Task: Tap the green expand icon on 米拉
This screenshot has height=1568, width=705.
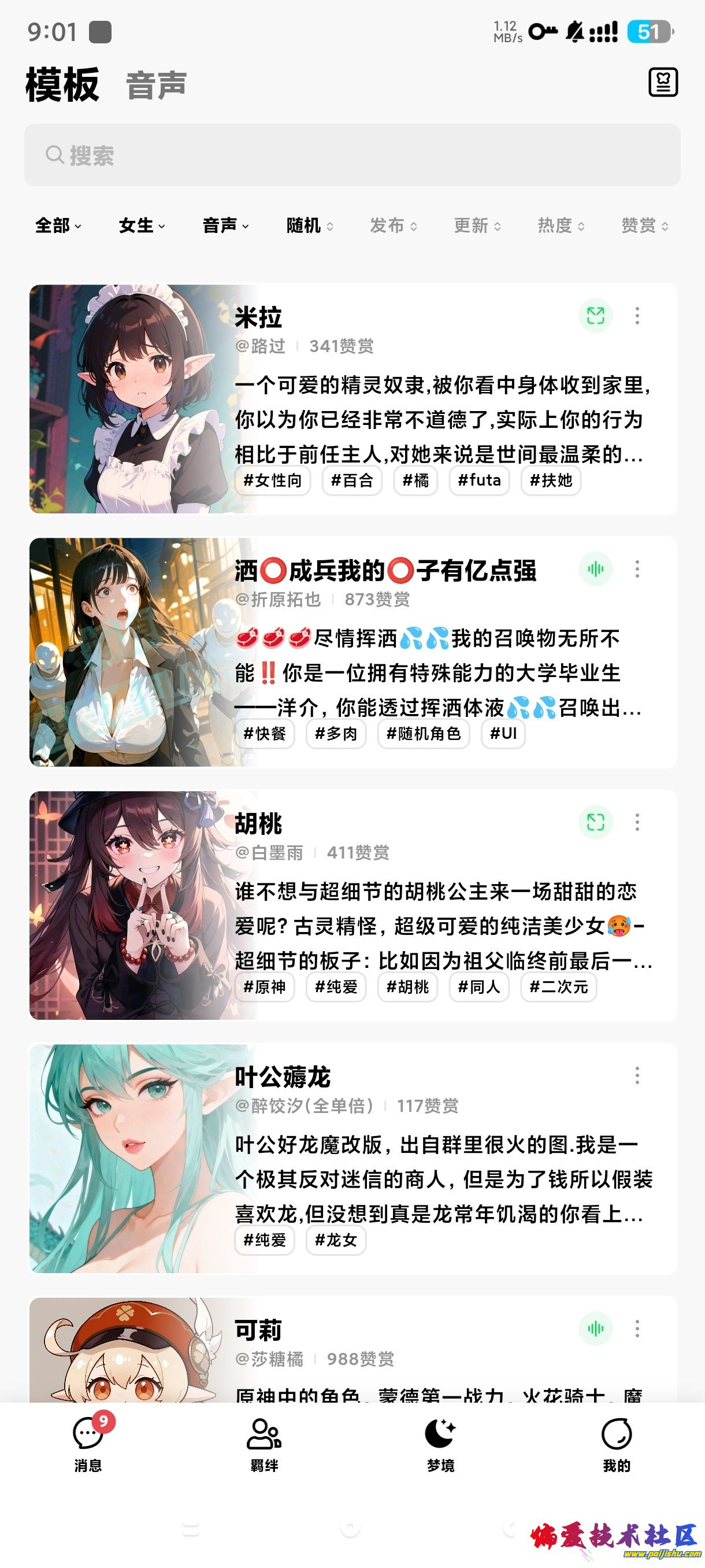Action: pyautogui.click(x=596, y=316)
